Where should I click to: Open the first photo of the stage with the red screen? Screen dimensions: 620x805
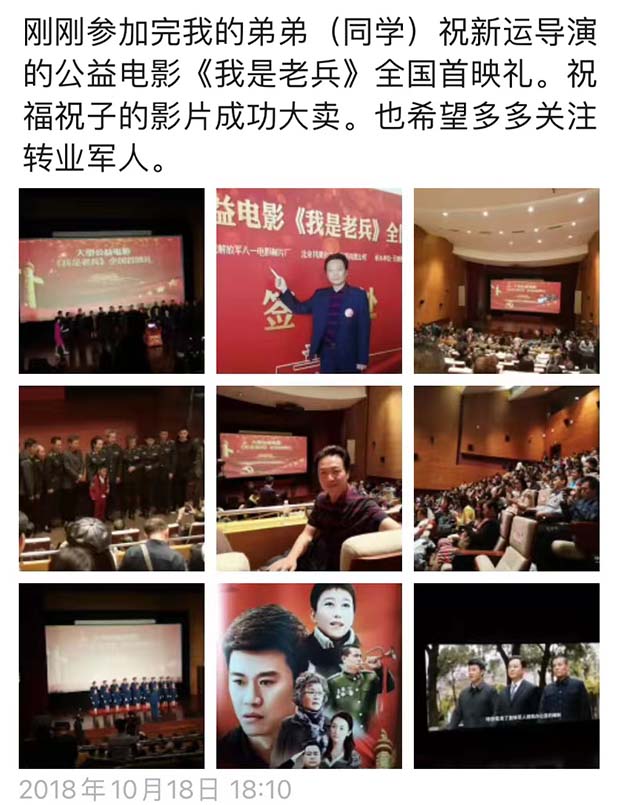(111, 281)
